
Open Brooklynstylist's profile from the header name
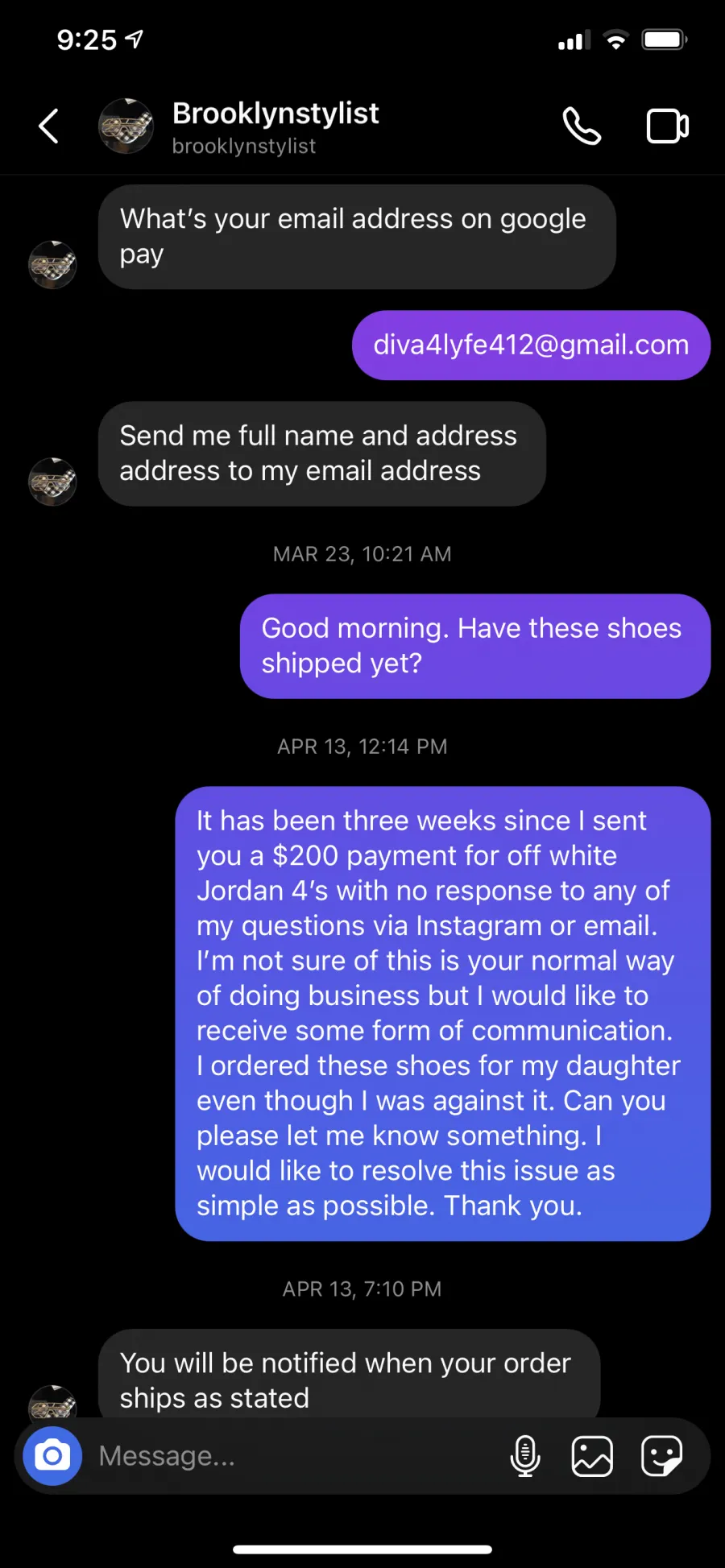coord(275,114)
